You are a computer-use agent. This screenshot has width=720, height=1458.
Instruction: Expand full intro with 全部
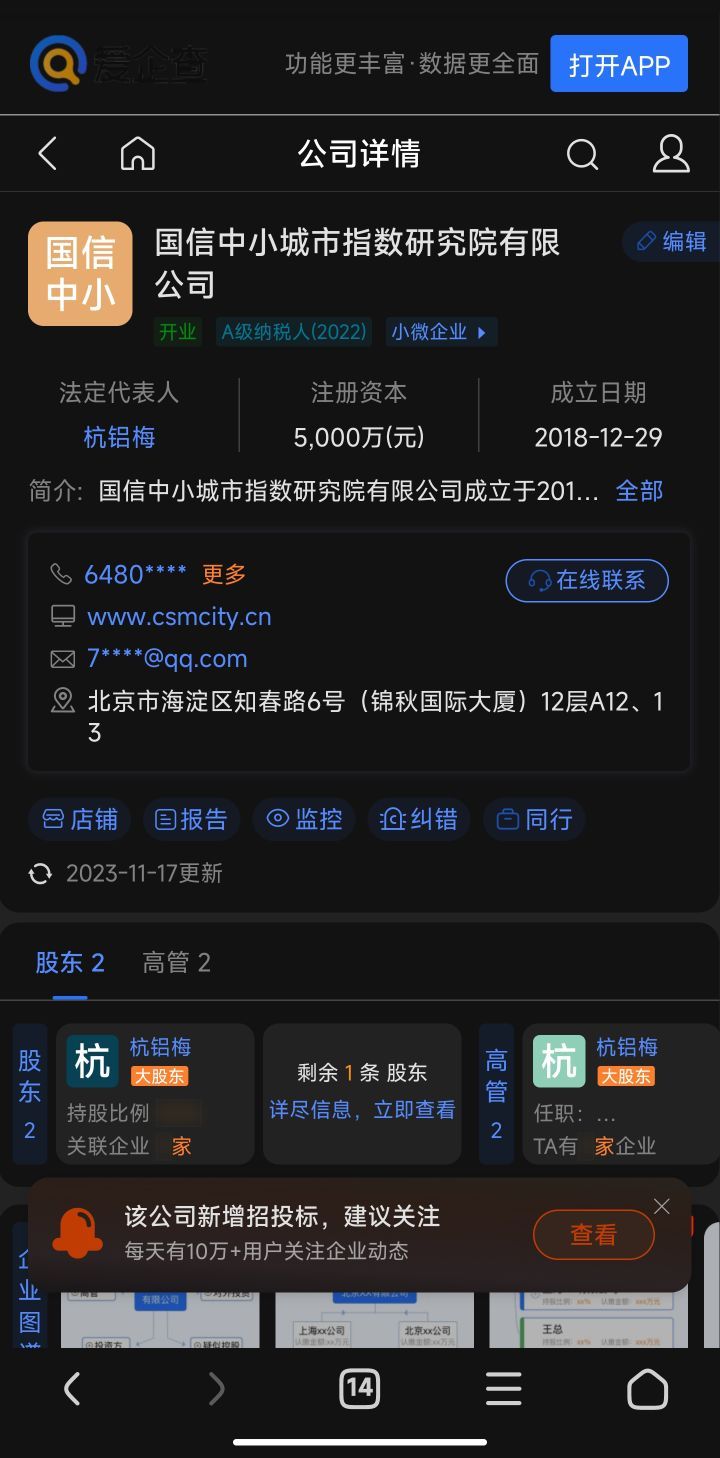coord(639,491)
